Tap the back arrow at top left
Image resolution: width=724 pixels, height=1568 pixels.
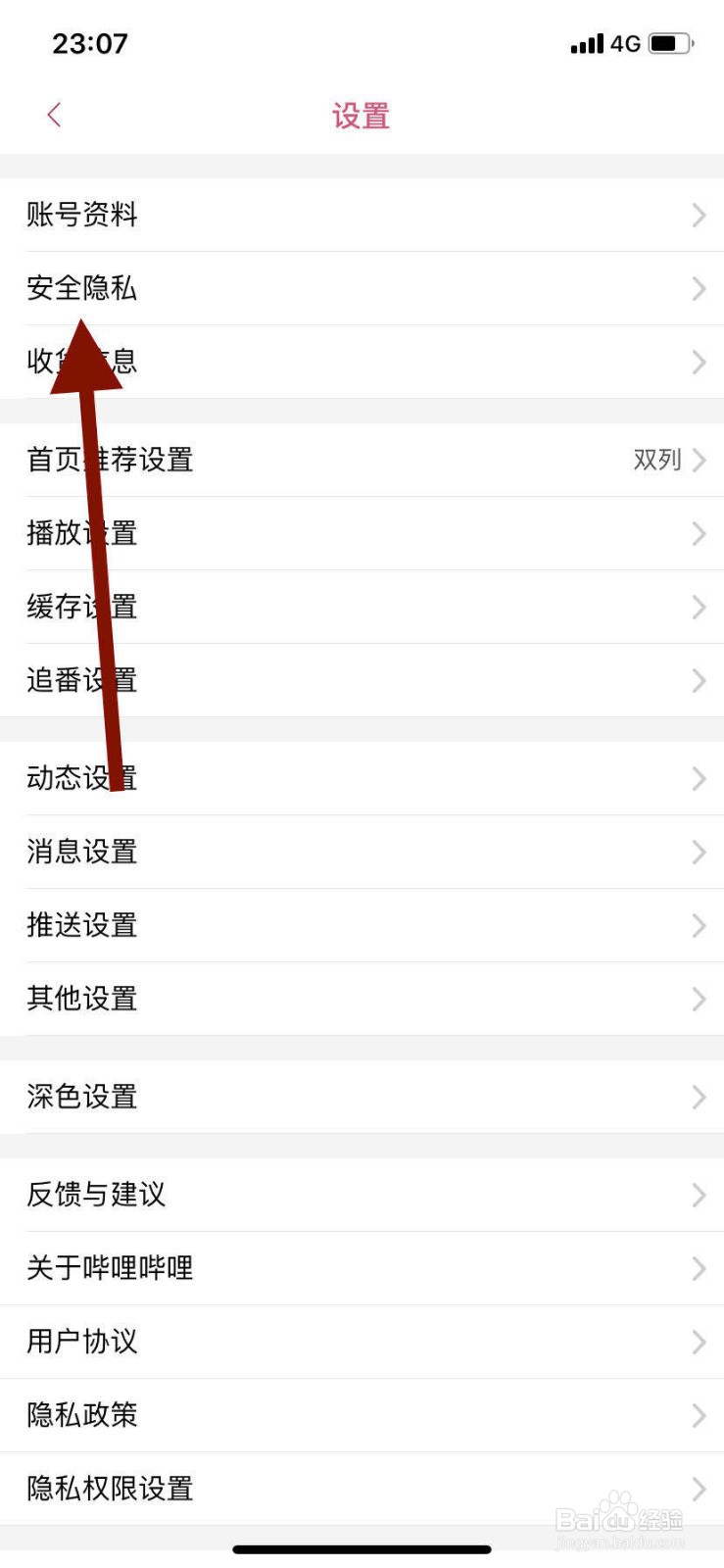pyautogui.click(x=54, y=115)
